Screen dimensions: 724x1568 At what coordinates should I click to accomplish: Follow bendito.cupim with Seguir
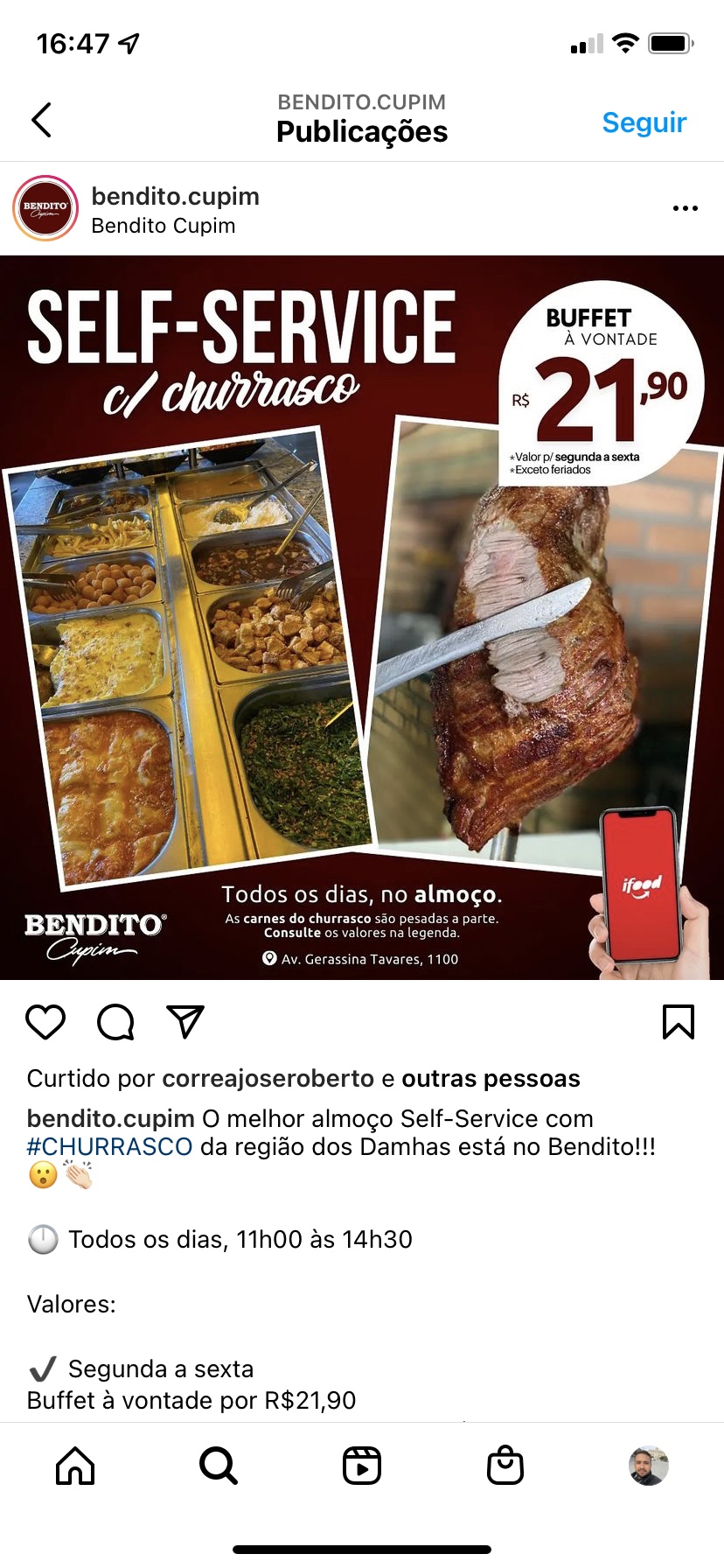[644, 122]
